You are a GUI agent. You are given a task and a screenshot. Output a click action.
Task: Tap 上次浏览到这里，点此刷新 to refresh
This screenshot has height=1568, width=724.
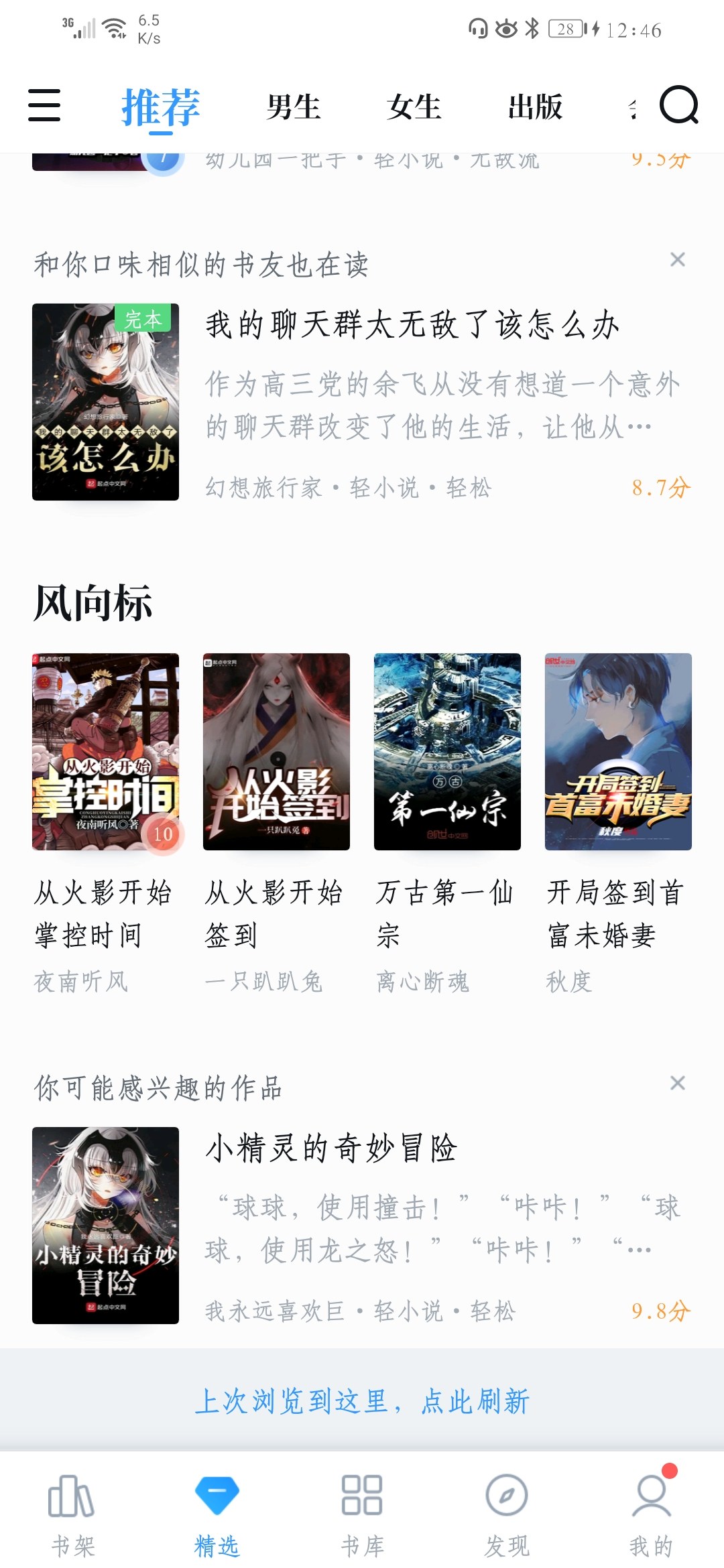(362, 1401)
